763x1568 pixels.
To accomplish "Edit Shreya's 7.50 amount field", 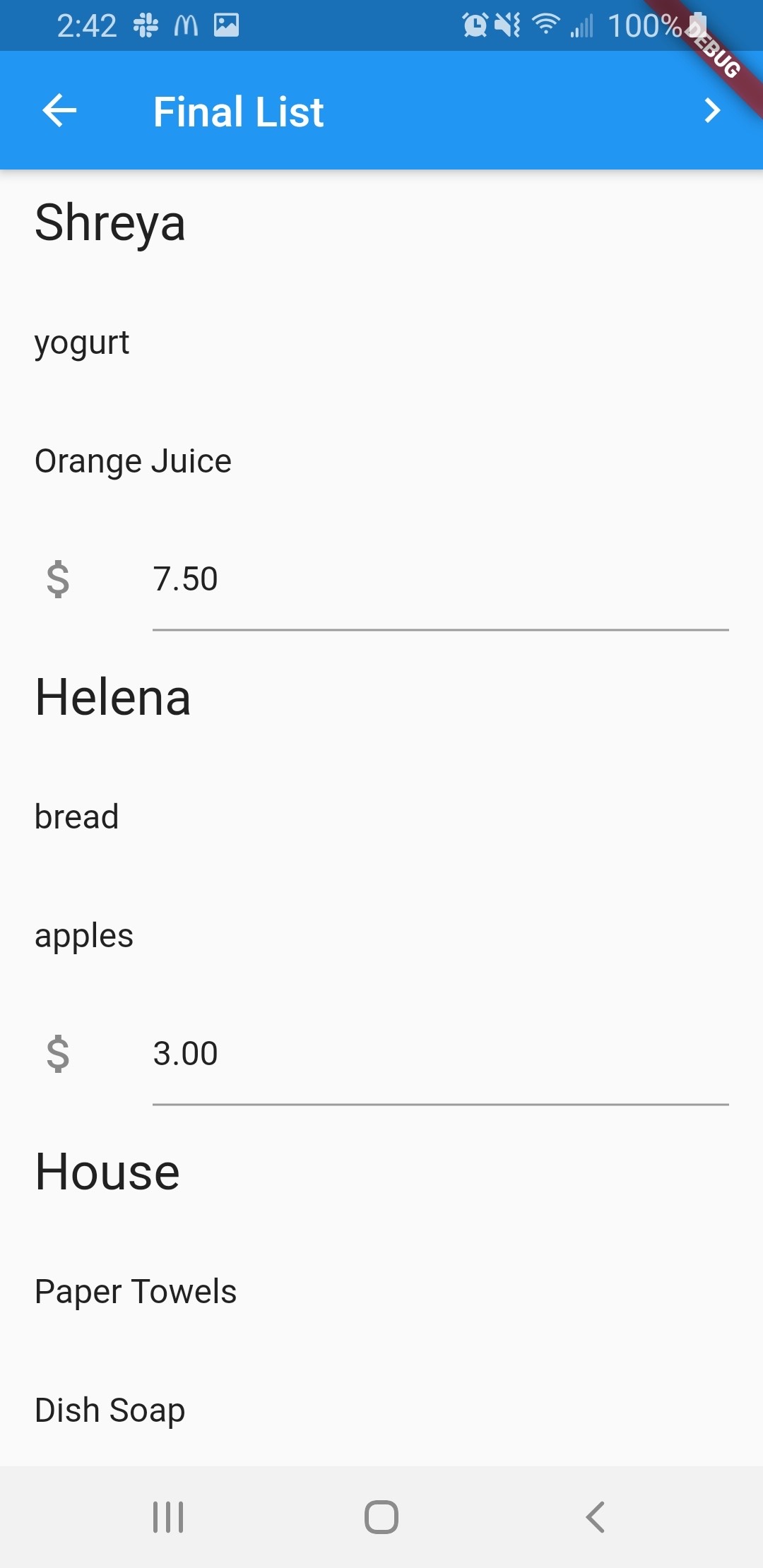I will click(439, 580).
